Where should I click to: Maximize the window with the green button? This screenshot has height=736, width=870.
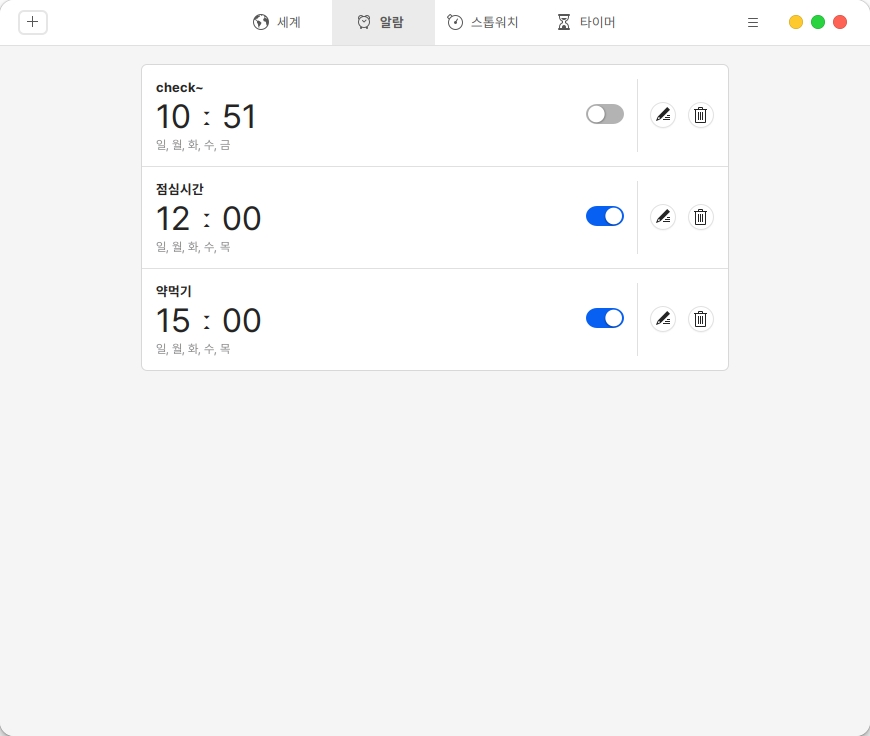click(818, 22)
